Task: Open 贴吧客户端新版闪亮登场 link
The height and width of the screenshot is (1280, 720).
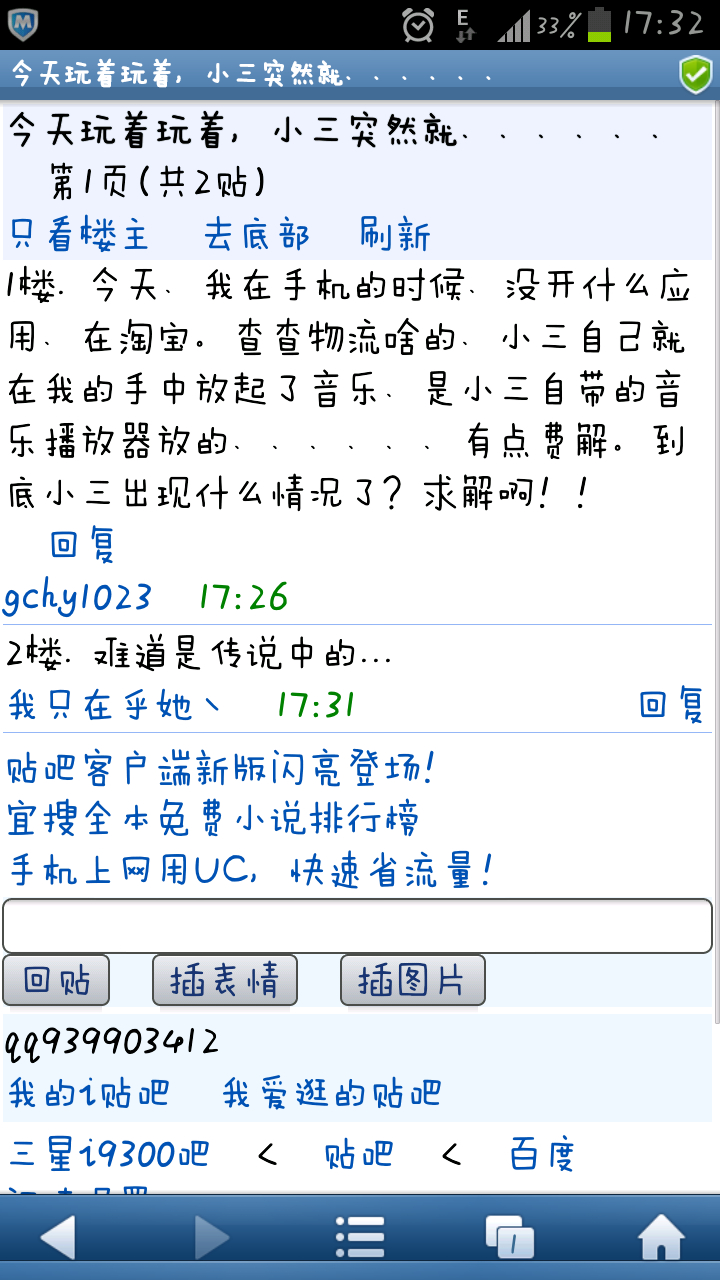Action: click(221, 769)
